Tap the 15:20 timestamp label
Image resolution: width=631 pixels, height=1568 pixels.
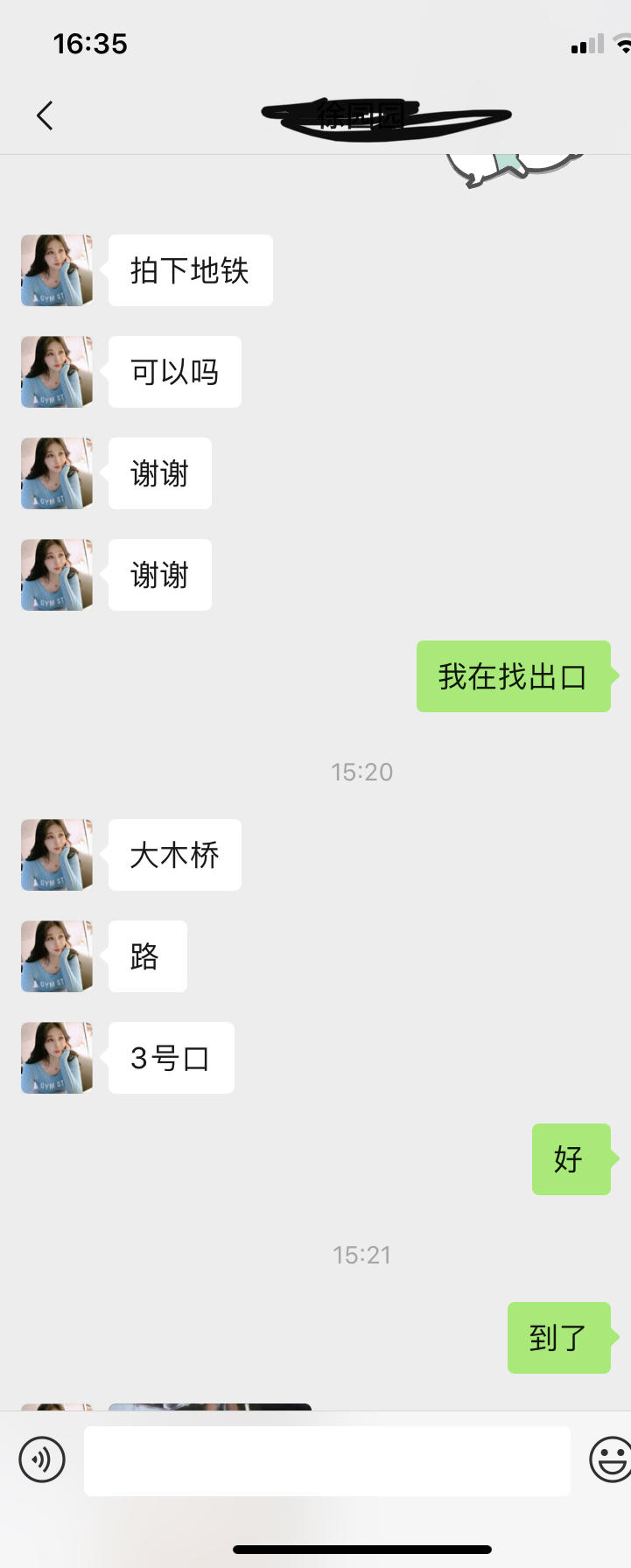tap(361, 772)
